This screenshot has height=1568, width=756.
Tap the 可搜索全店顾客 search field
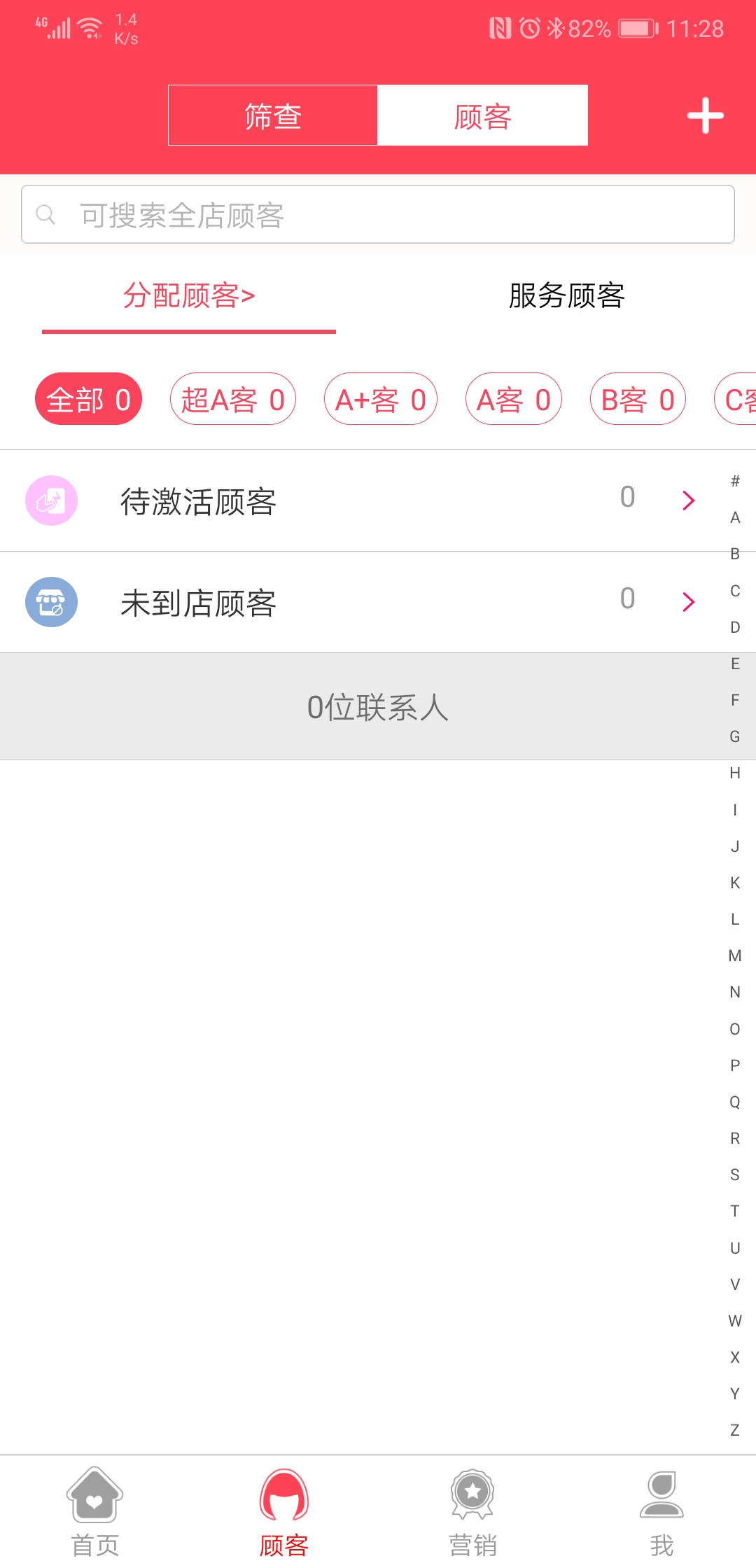pos(378,213)
